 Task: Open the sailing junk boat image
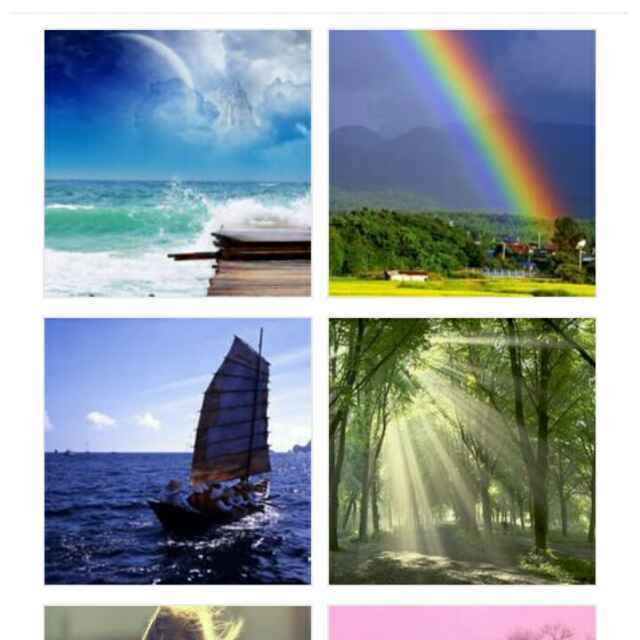pyautogui.click(x=177, y=451)
